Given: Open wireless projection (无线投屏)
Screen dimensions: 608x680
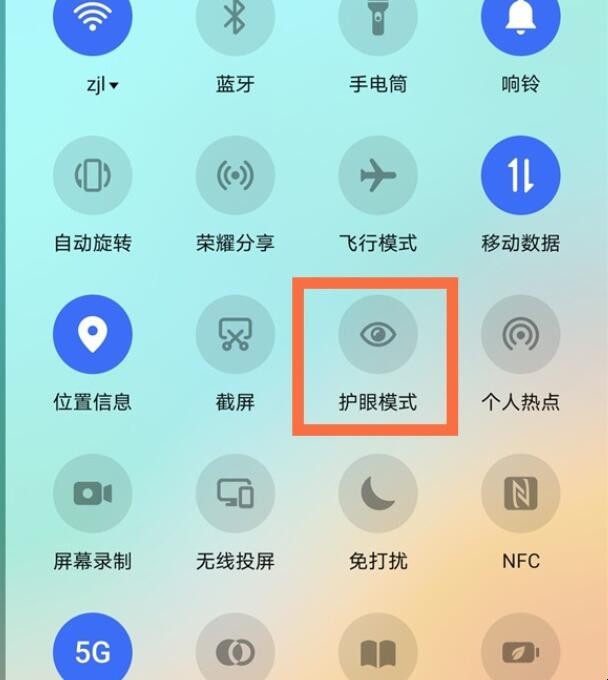Looking at the screenshot, I should 235,493.
